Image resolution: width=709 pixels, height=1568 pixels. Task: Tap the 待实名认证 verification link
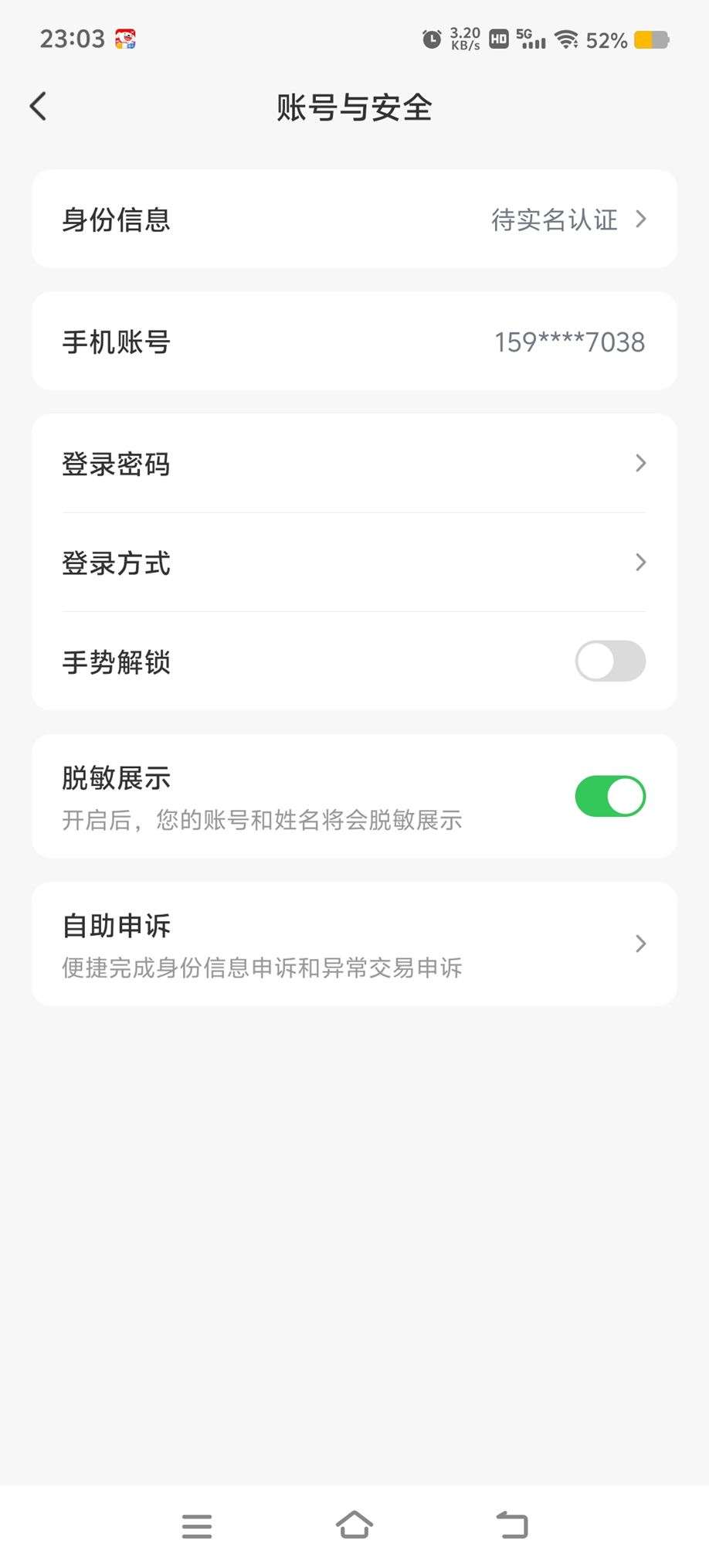click(555, 219)
